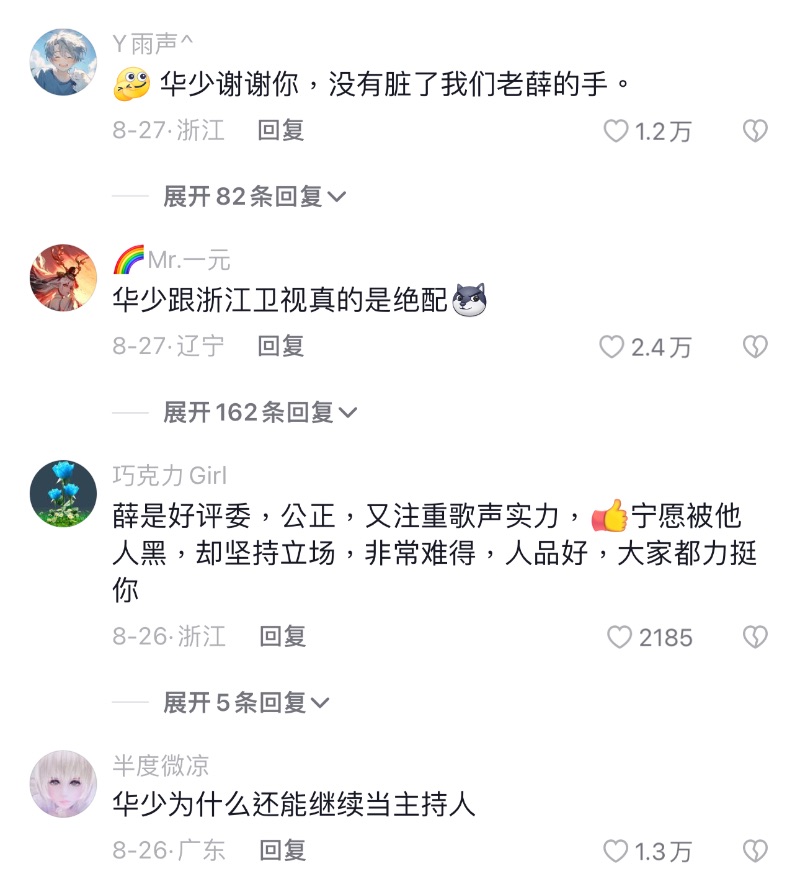This screenshot has width=800, height=892.
Task: Like 巧克力Girl's comment
Action: pyautogui.click(x=620, y=637)
